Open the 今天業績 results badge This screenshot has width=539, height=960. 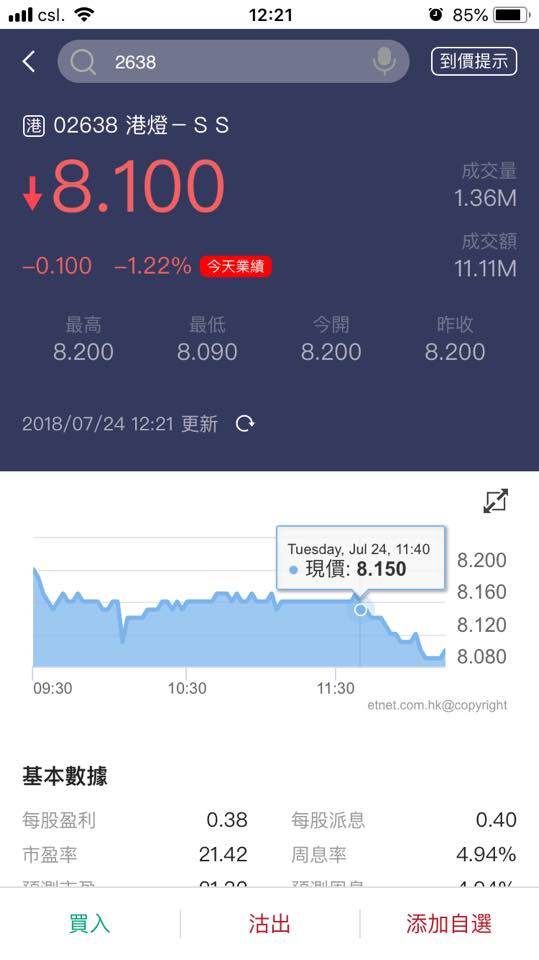pyautogui.click(x=236, y=266)
